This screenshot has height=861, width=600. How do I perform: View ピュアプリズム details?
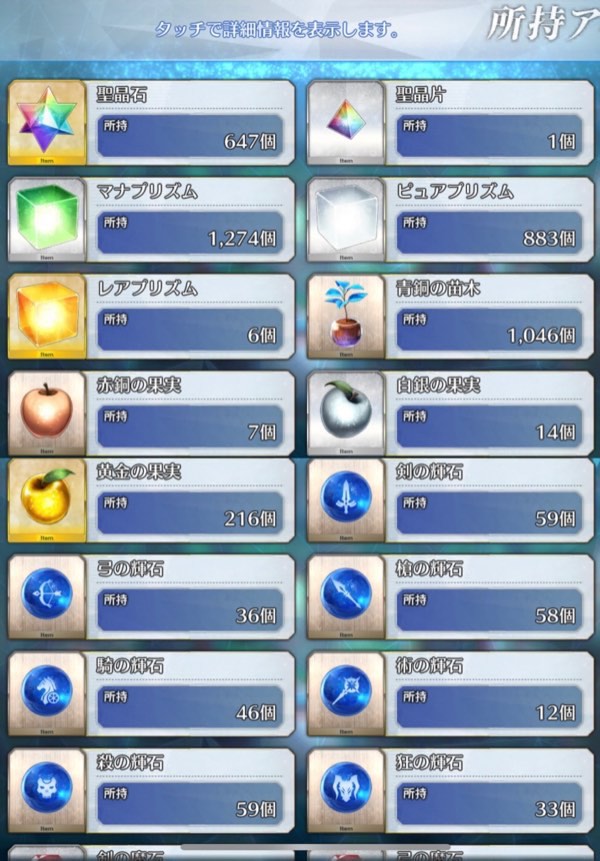coord(450,220)
